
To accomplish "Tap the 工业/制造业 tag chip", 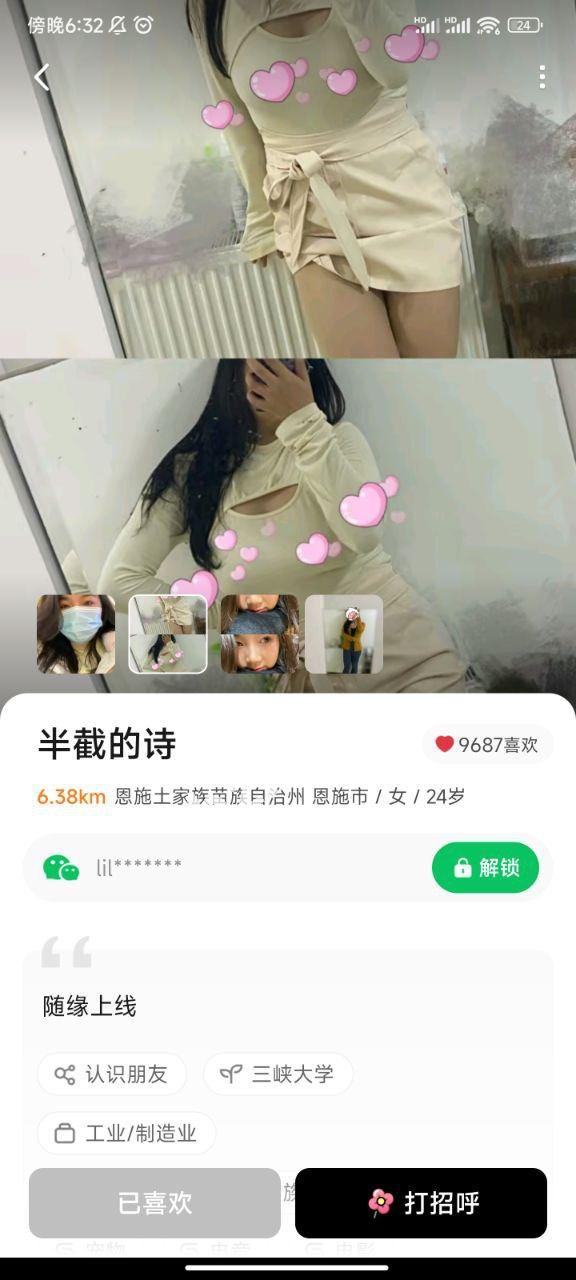I will point(127,1133).
